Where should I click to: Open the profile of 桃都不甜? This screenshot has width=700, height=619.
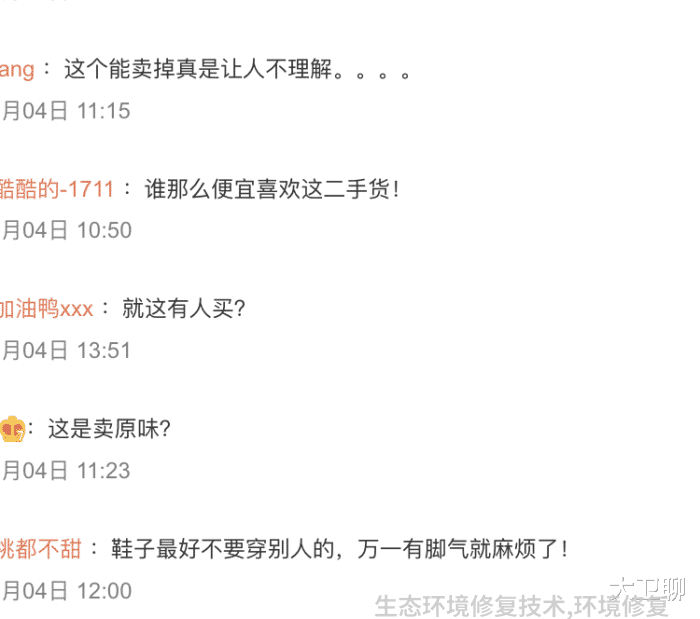coord(41,549)
